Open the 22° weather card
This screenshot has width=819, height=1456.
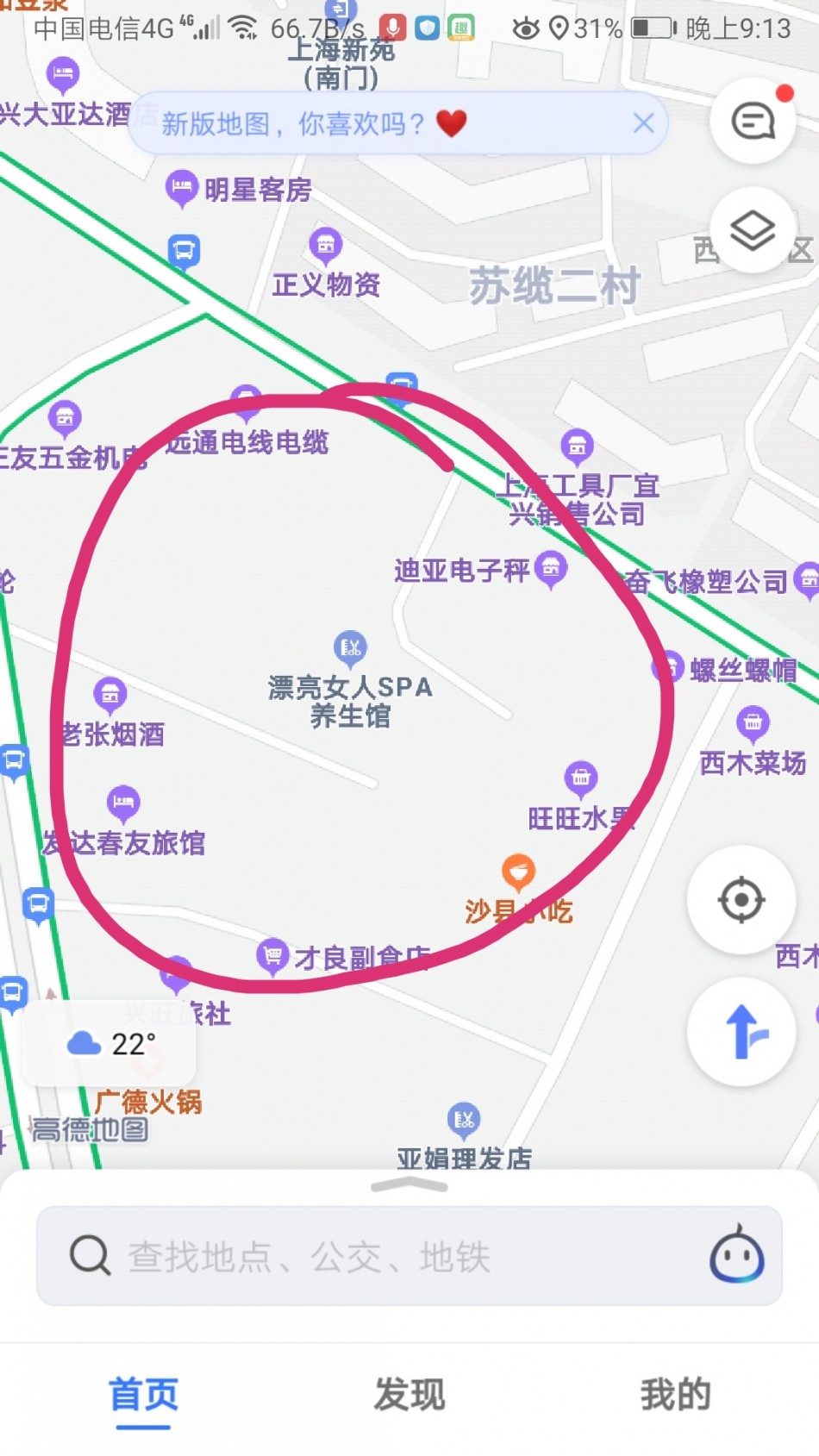coord(111,1044)
